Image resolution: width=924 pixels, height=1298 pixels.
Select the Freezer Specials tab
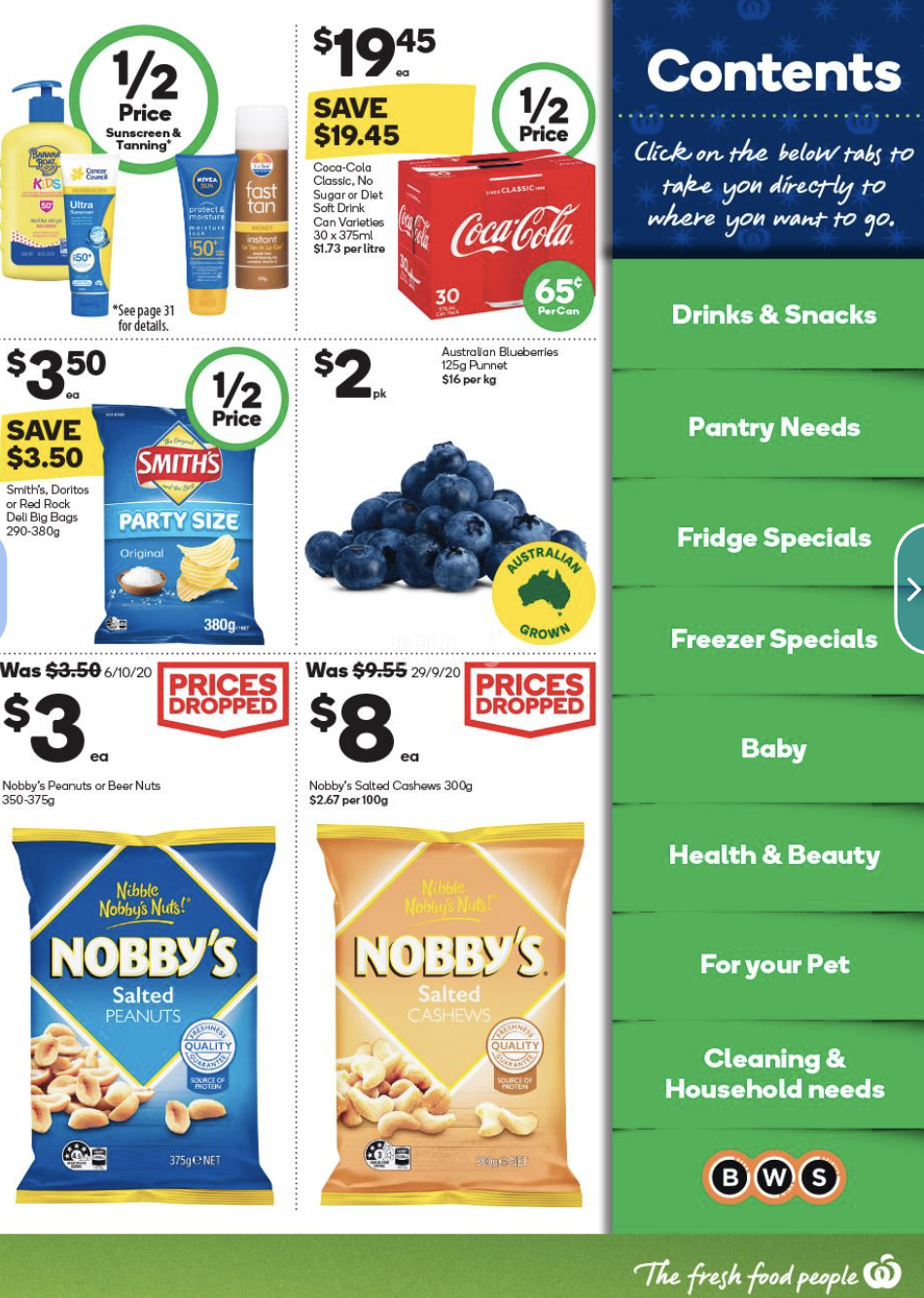773,639
